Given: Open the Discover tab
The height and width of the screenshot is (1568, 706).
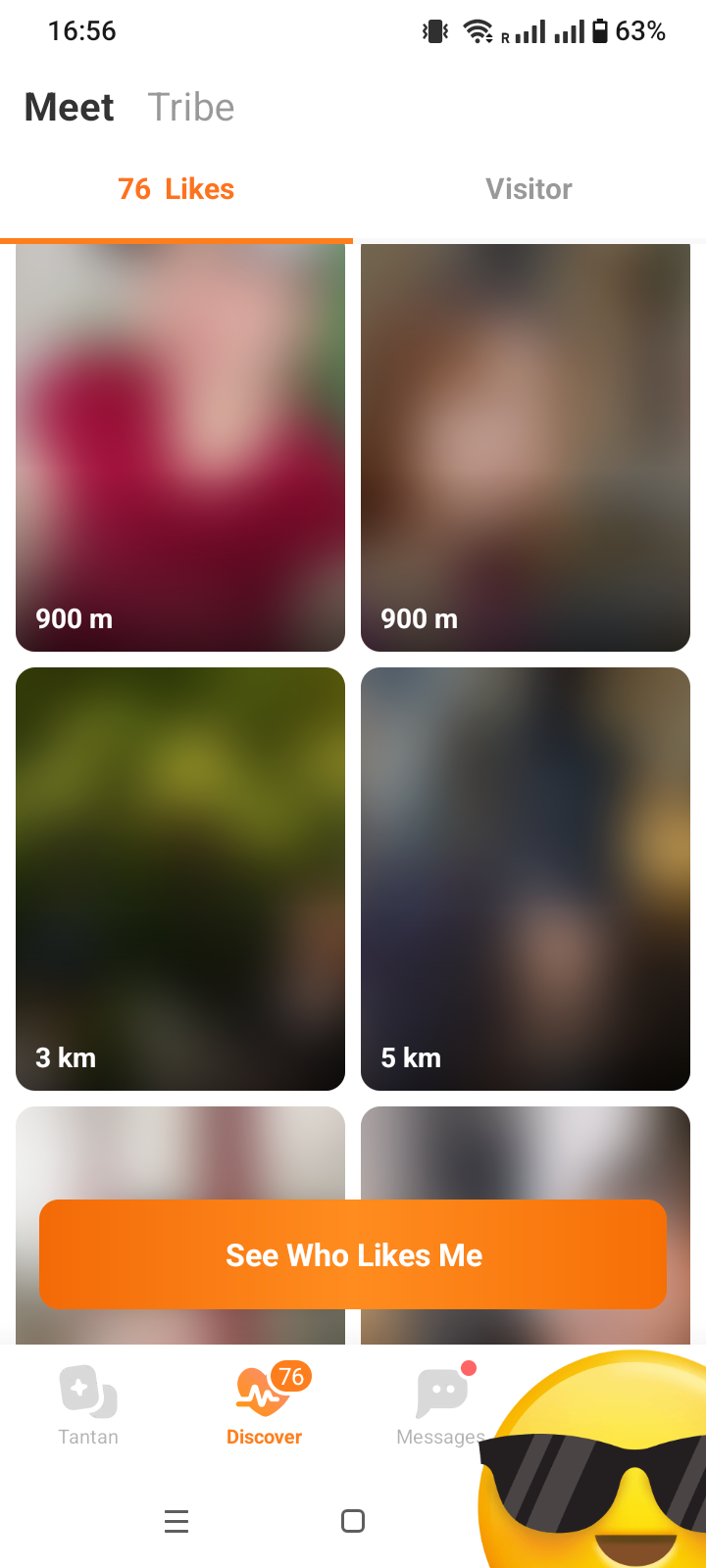Looking at the screenshot, I should click(265, 1406).
